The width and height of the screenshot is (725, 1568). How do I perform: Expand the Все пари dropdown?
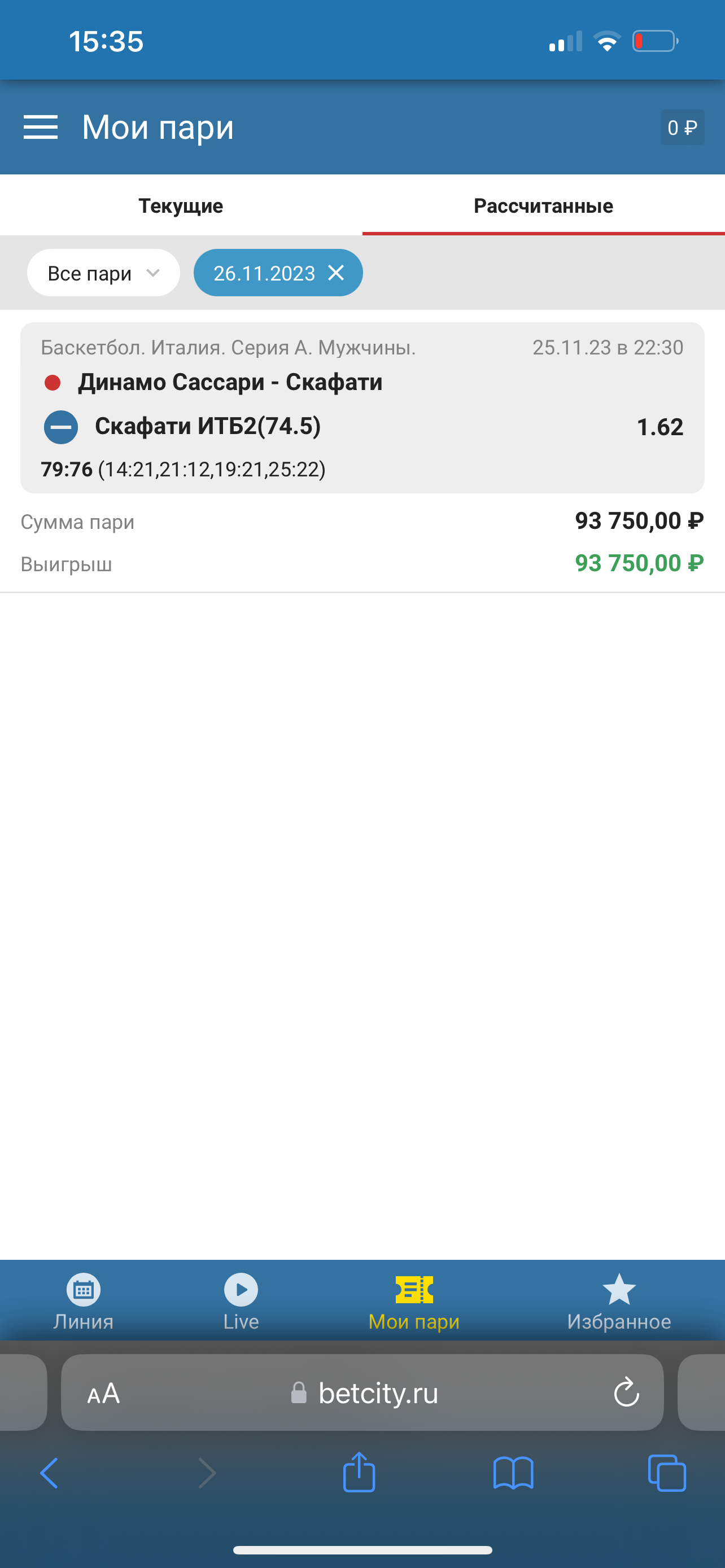coord(103,273)
